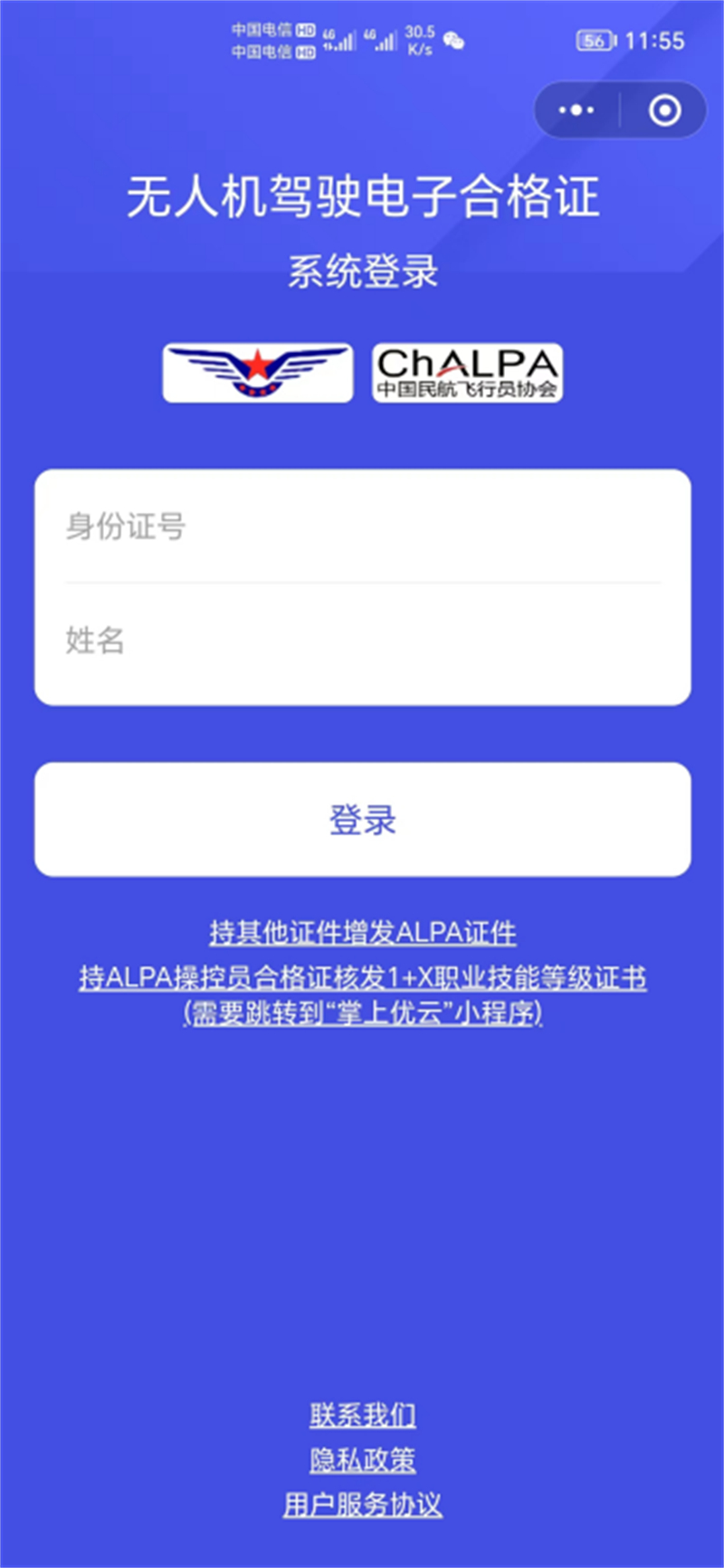Viewport: 724px width, 1568px height.
Task: Tap the 登录 button
Action: tap(362, 820)
